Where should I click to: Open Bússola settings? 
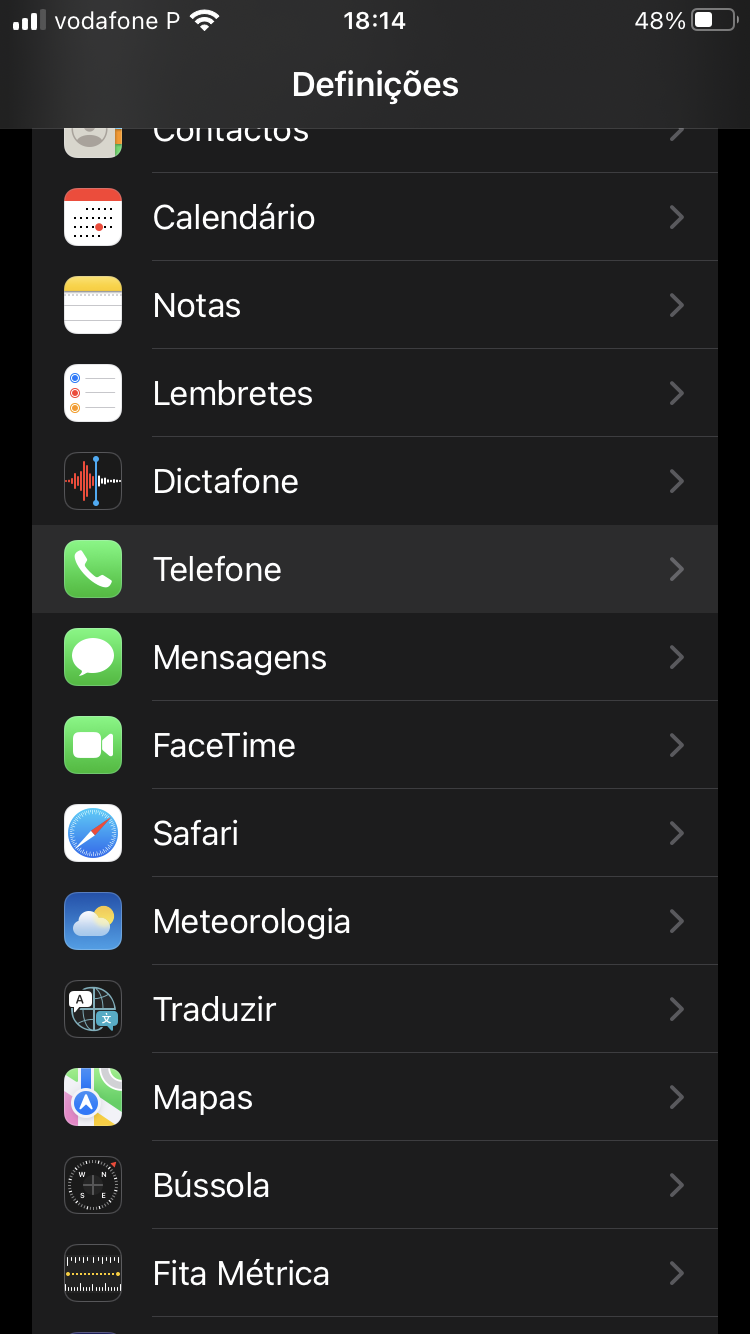point(374,1185)
